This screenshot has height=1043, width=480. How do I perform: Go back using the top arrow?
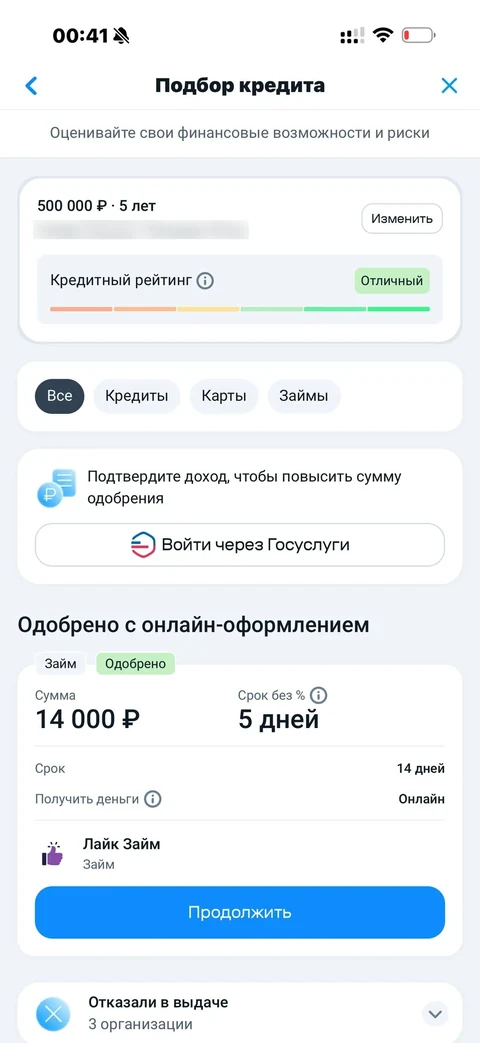31,86
